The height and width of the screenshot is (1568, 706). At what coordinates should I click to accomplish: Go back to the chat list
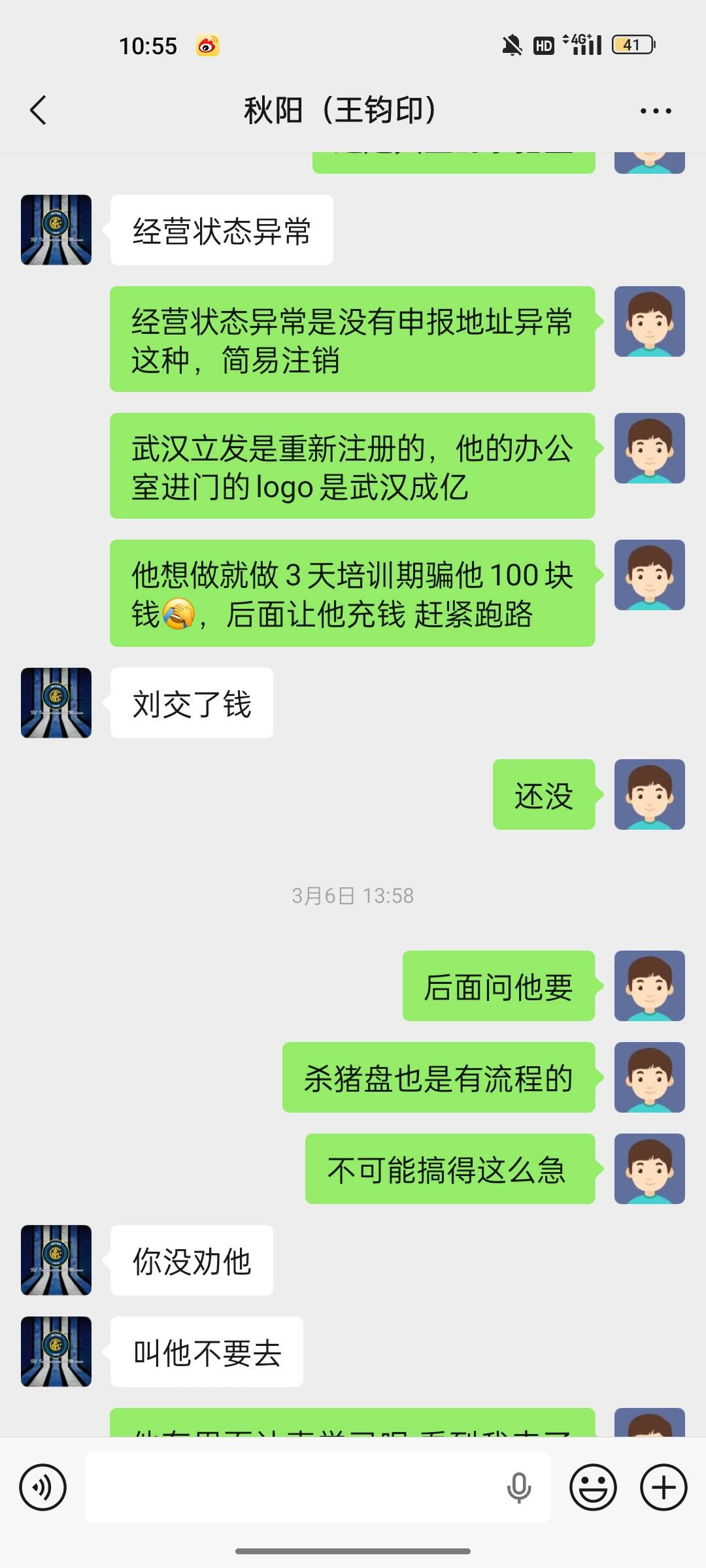pos(38,110)
